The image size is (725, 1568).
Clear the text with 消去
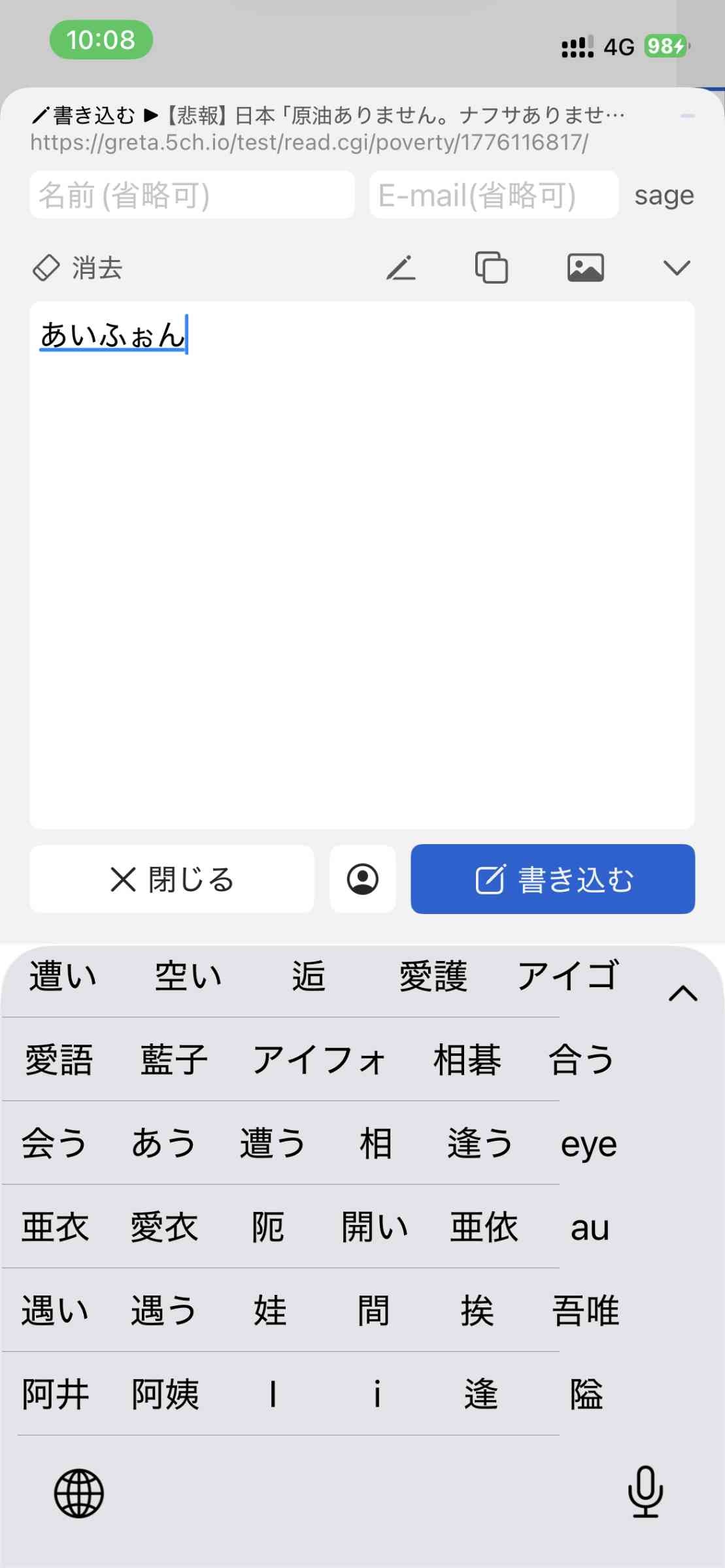point(78,268)
